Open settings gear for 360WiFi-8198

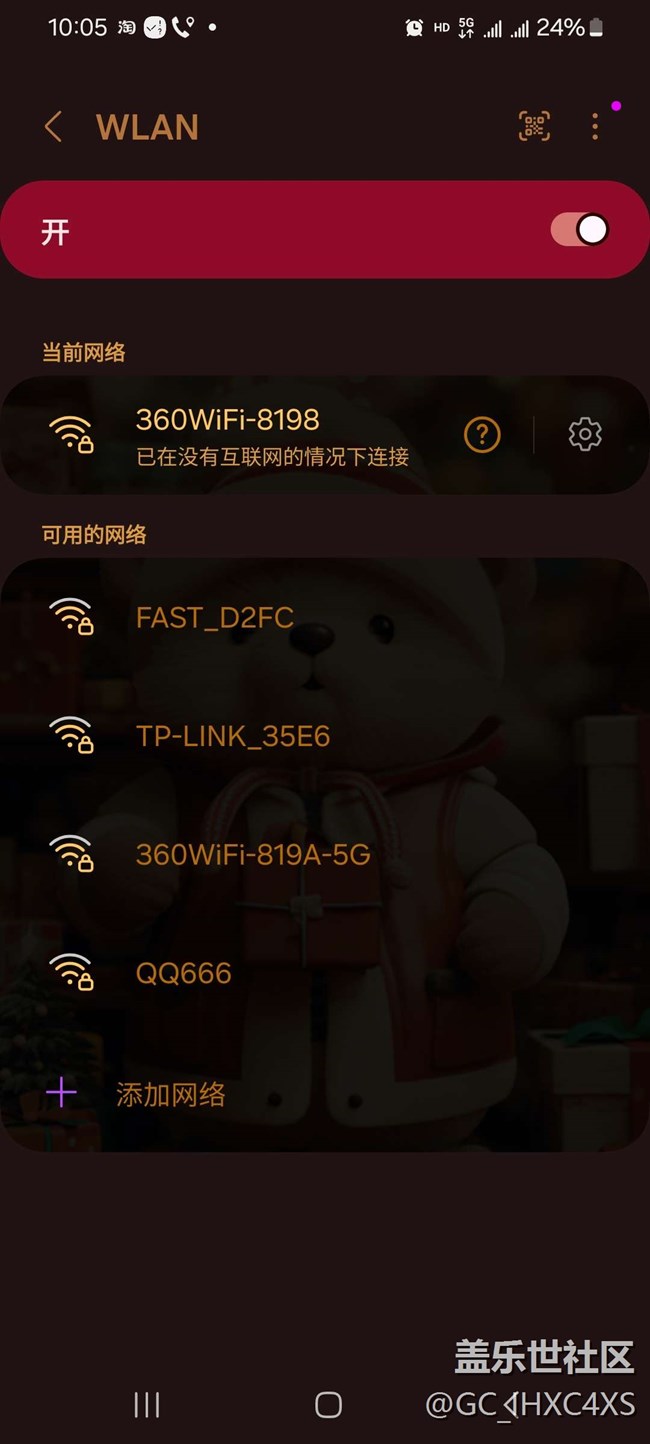[585, 434]
